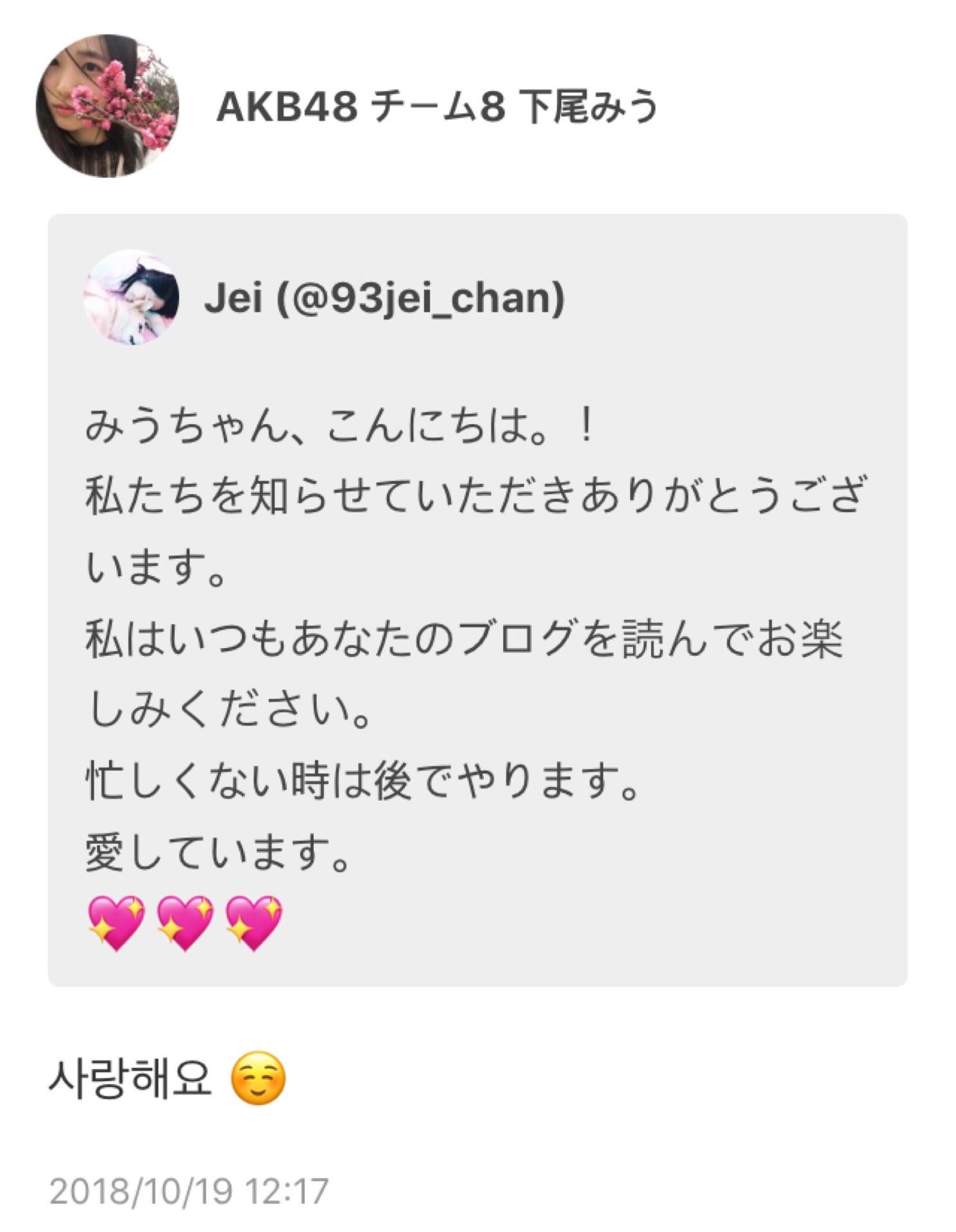Open AKB48 チーム8 下尾みう profile picture
Image resolution: width=956 pixels, height=1232 pixels.
(107, 106)
